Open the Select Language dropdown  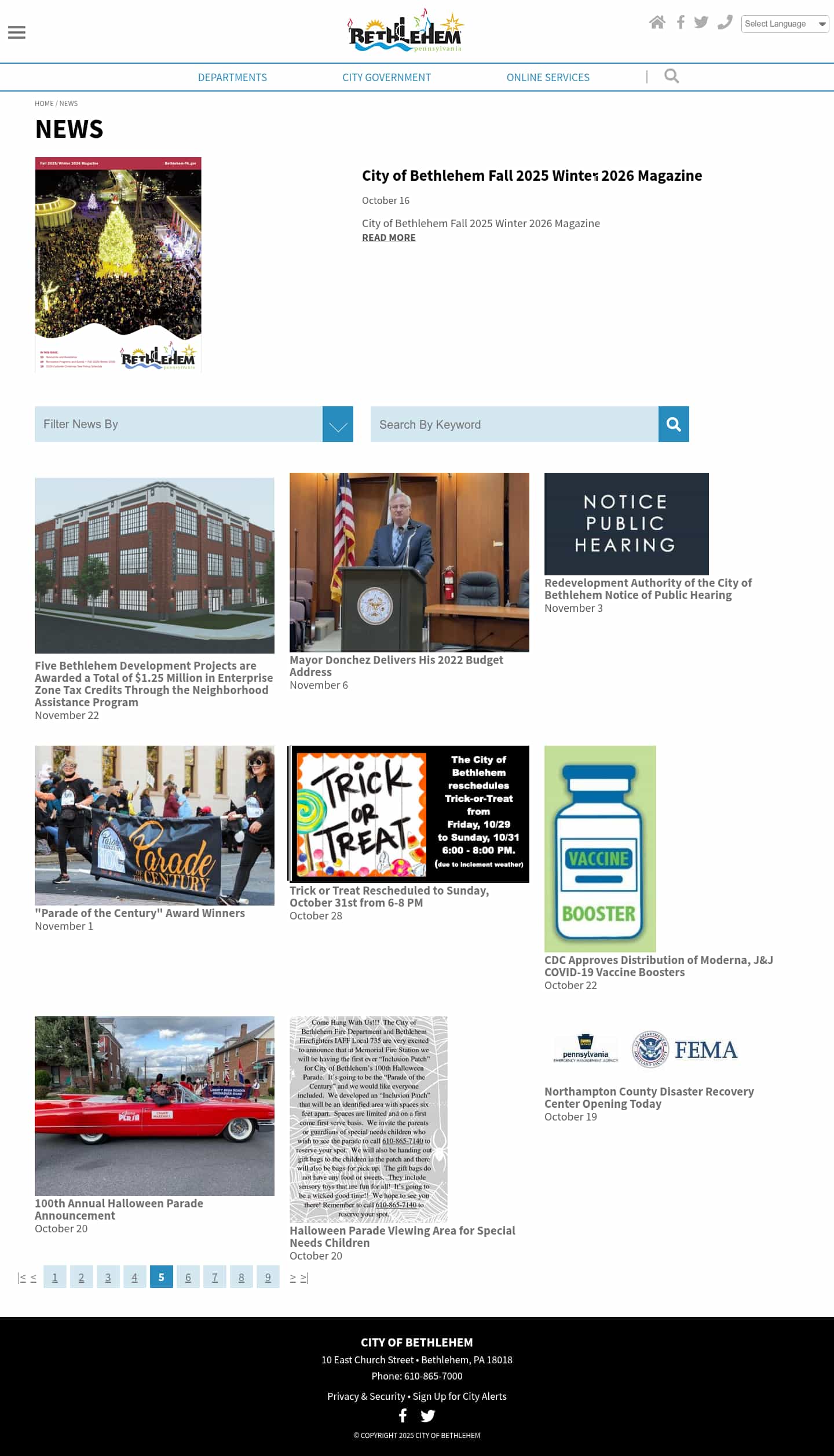coord(785,24)
